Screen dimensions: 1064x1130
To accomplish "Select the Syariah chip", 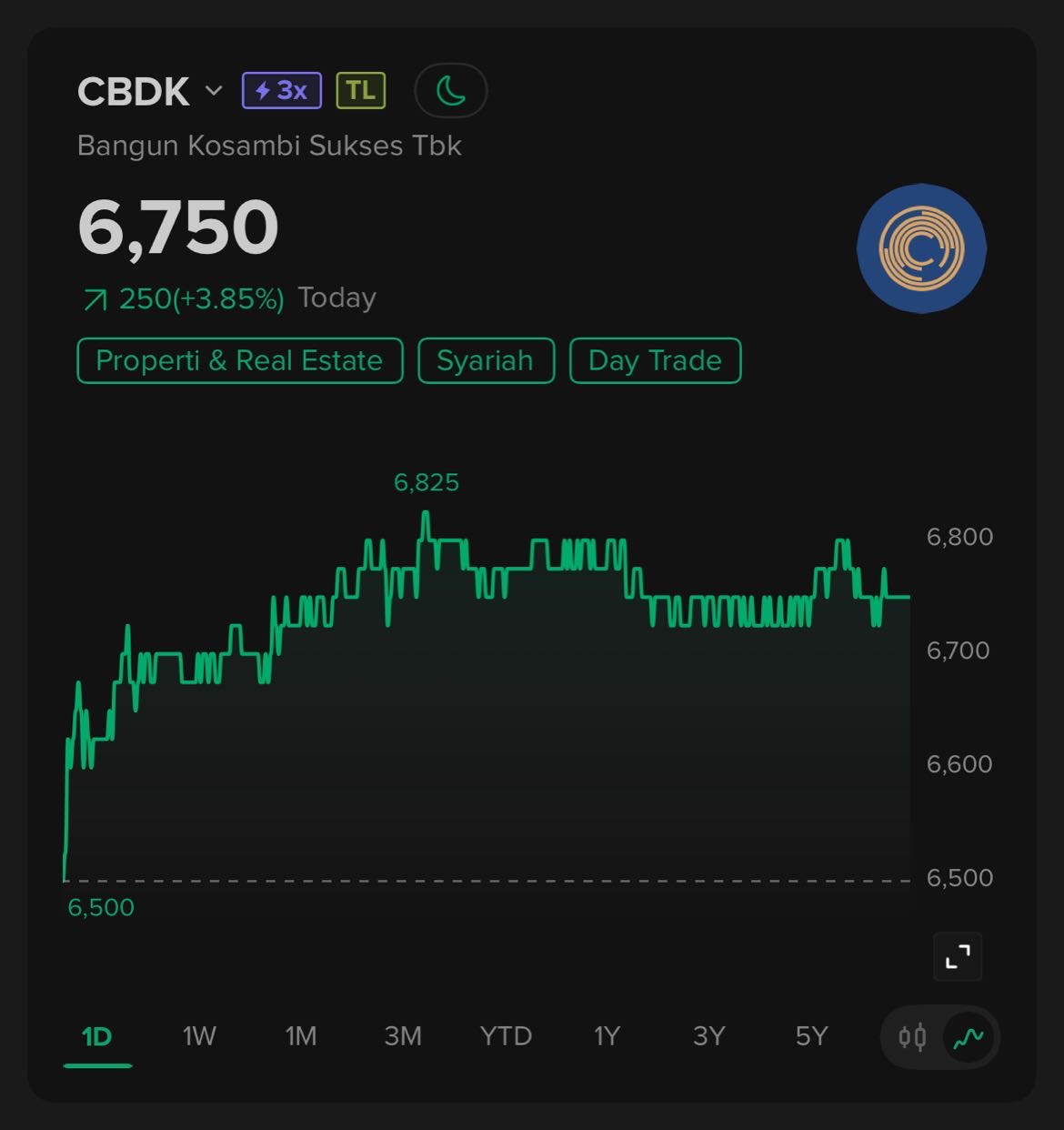I will [x=486, y=360].
